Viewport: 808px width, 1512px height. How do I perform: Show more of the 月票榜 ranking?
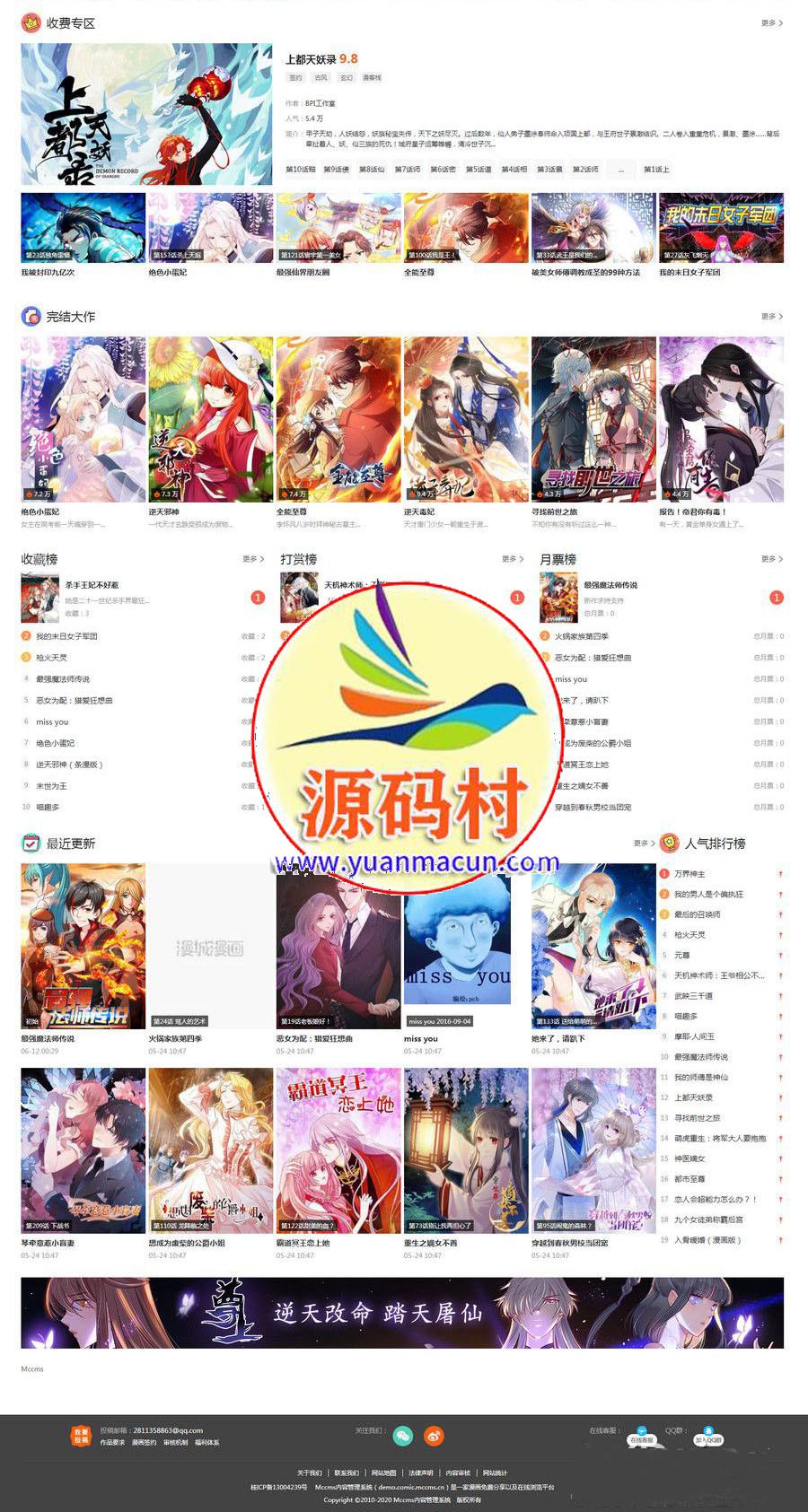tap(771, 559)
